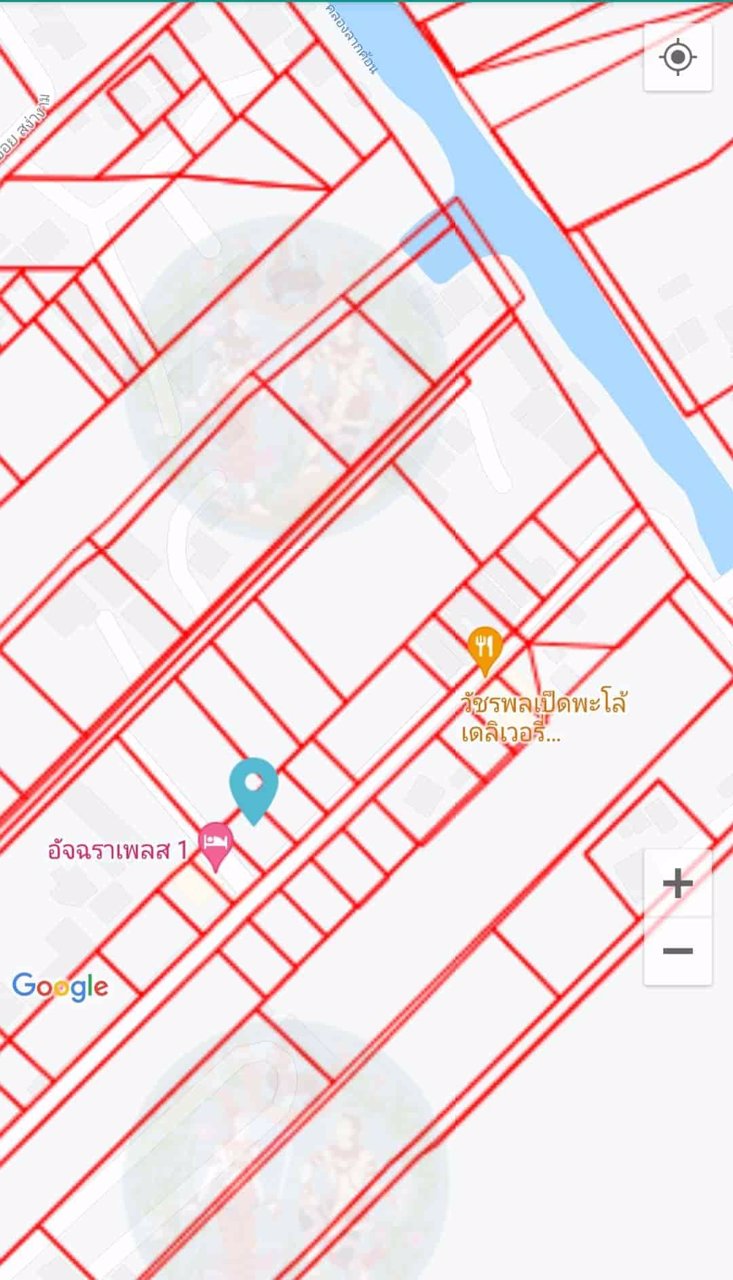The height and width of the screenshot is (1280, 733).
Task: Zoom in the map
Action: click(x=678, y=883)
